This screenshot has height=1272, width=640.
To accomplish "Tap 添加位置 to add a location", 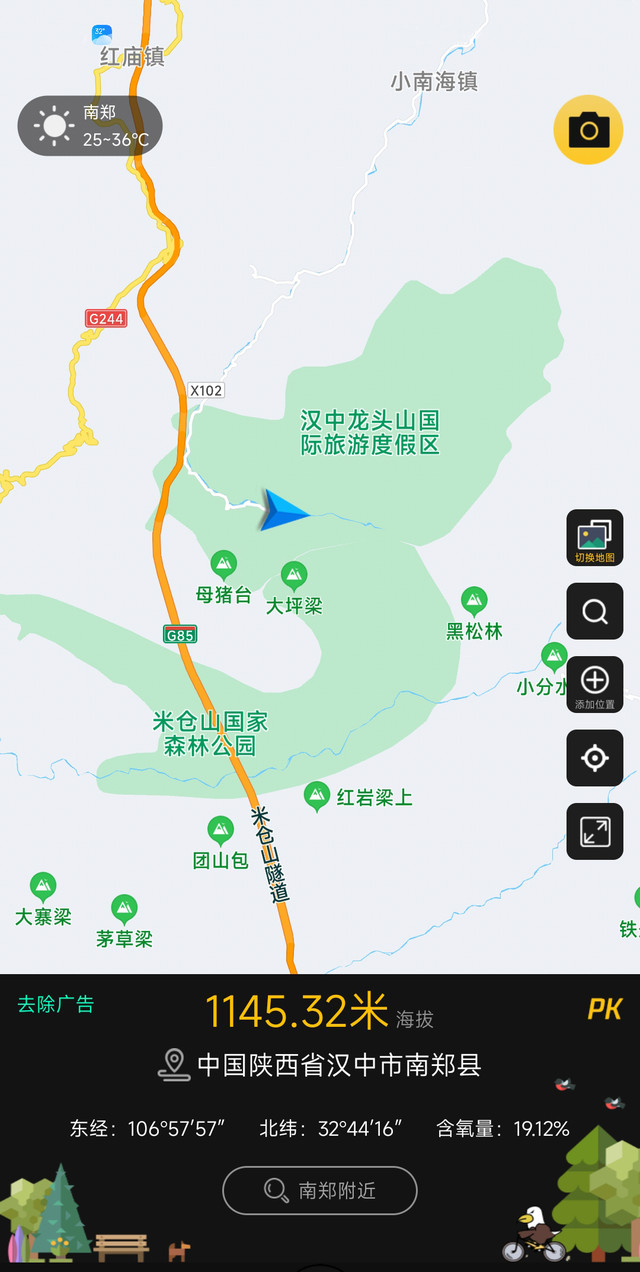I will (595, 685).
